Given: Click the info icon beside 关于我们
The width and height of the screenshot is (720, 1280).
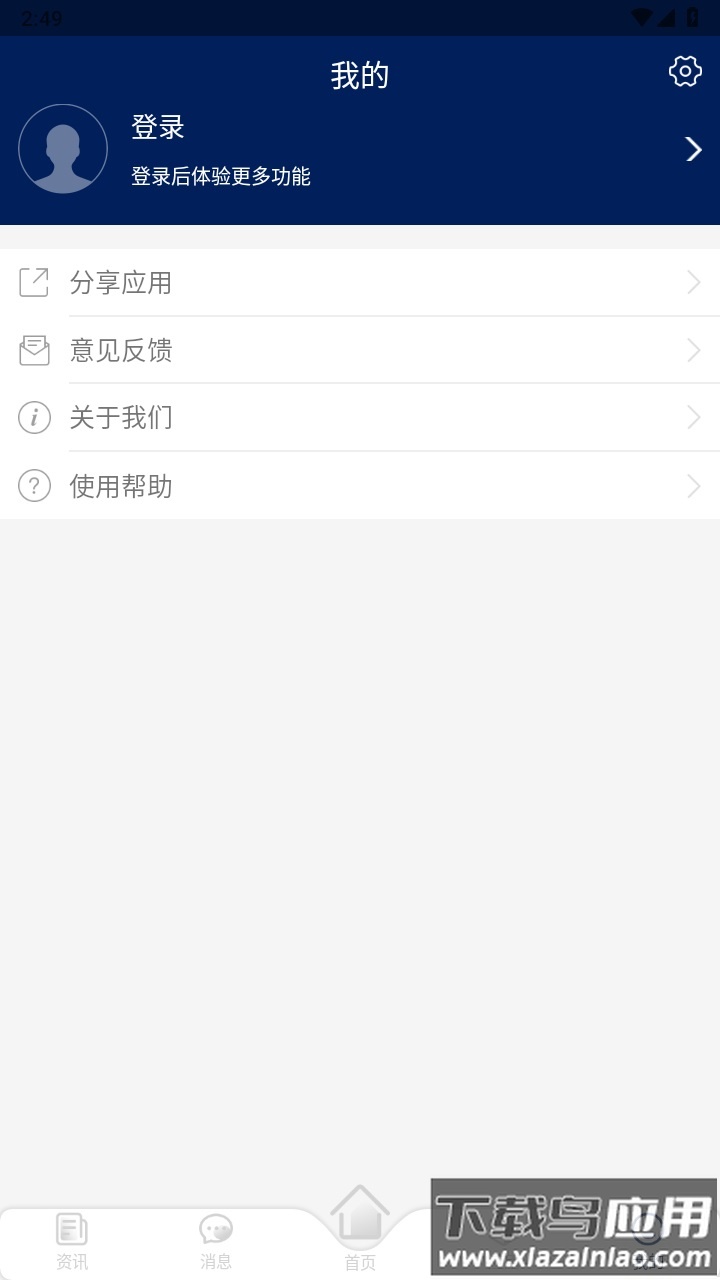Looking at the screenshot, I should coord(34,418).
